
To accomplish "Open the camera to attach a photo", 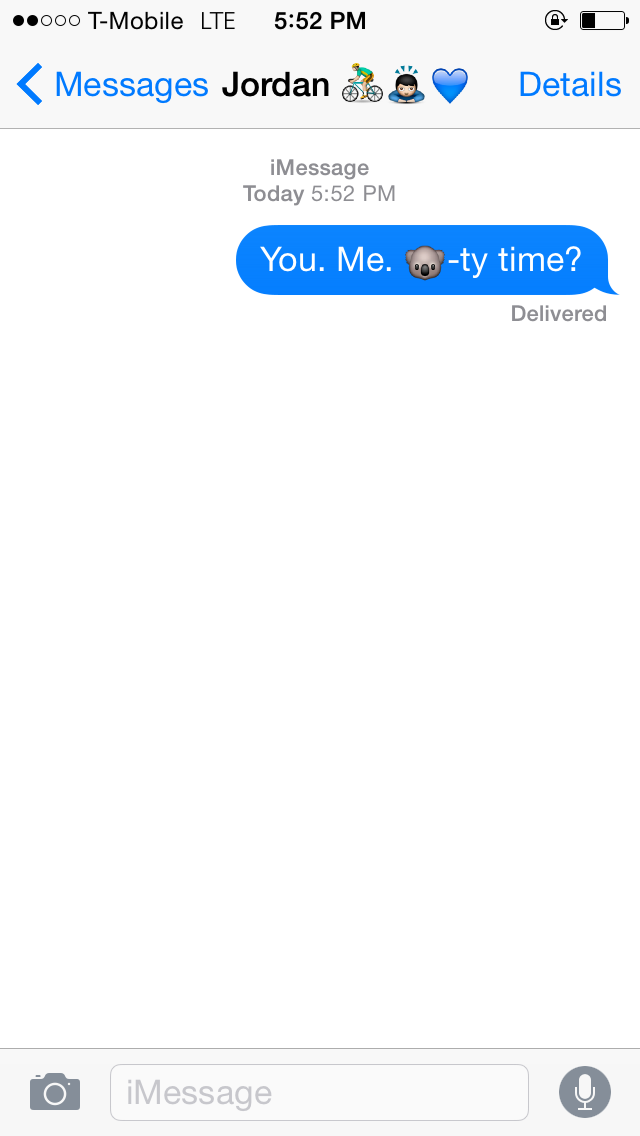I will 55,1091.
